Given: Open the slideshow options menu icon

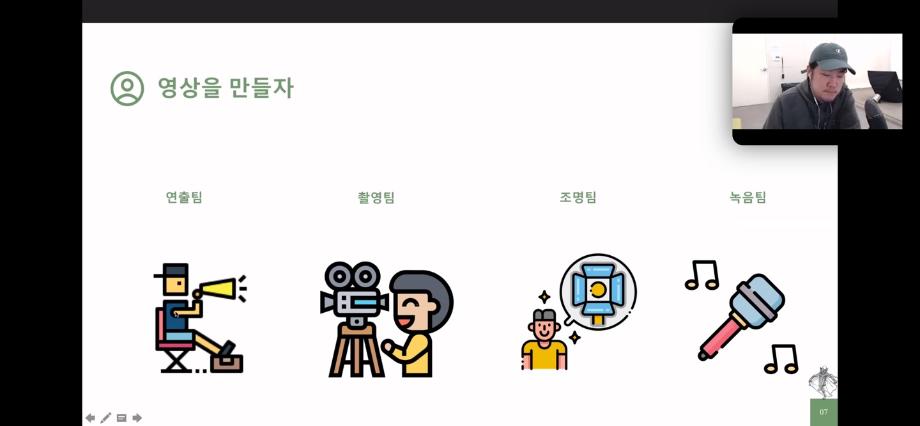Looking at the screenshot, I should click(x=122, y=418).
